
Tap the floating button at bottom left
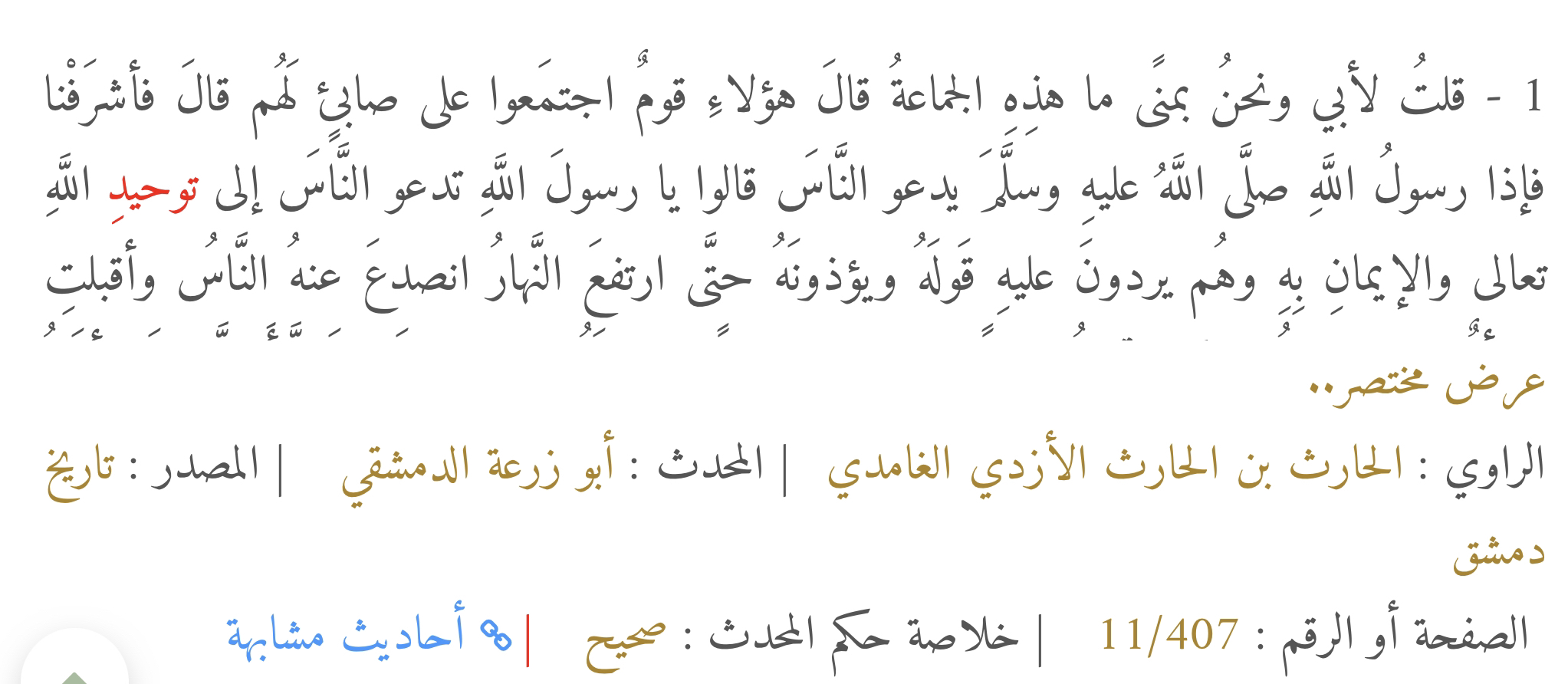click(73, 666)
